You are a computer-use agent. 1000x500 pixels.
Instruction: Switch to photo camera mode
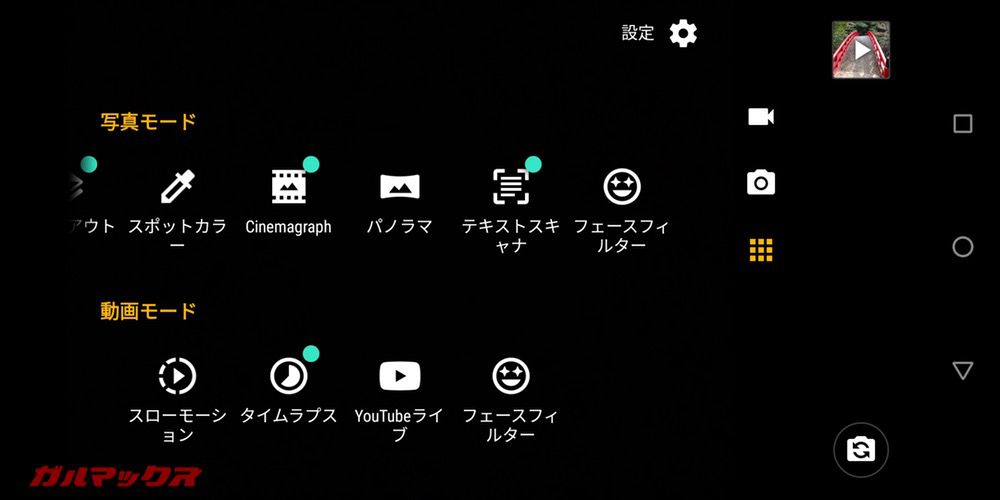click(x=761, y=183)
